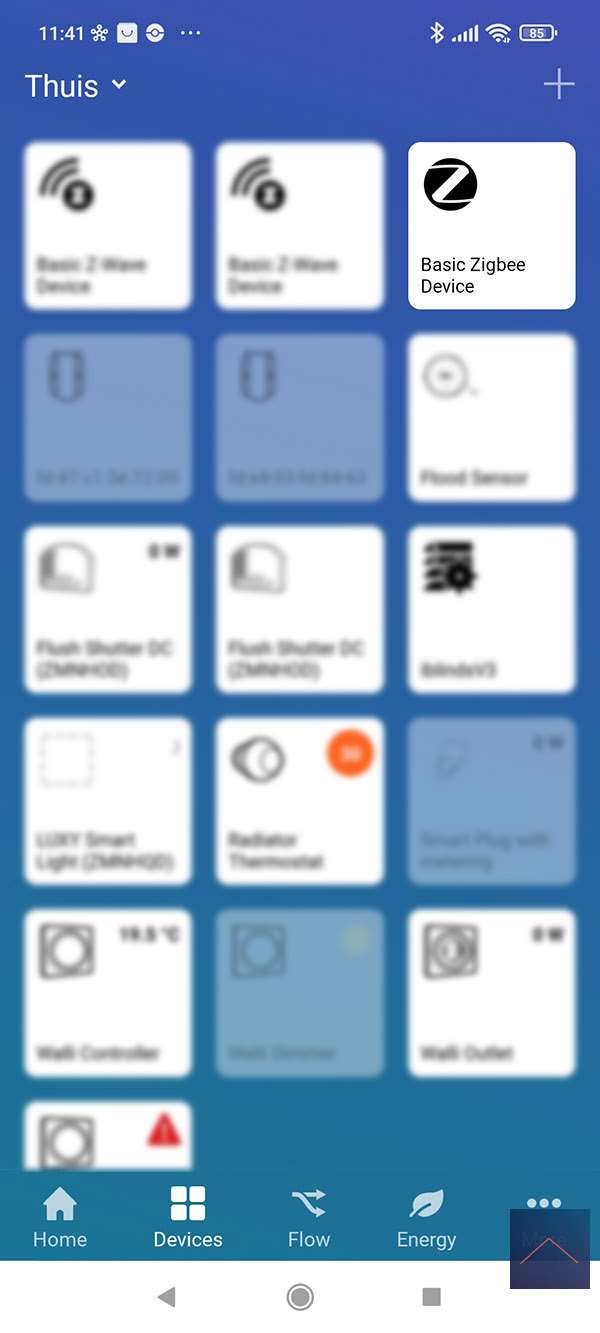Screen dimensions: 600x1333
Task: Expand the Thuis home dropdown
Action: (x=76, y=86)
